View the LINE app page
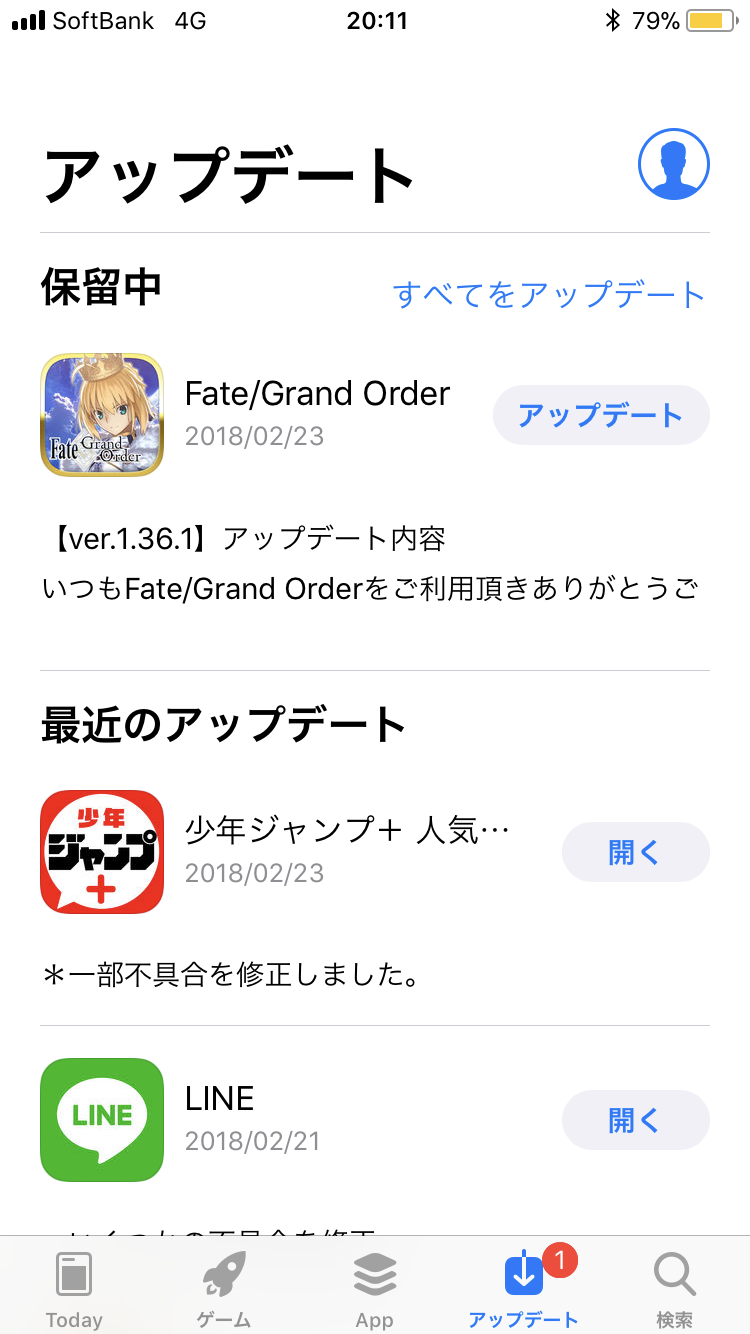750x1334 pixels. (102, 1120)
